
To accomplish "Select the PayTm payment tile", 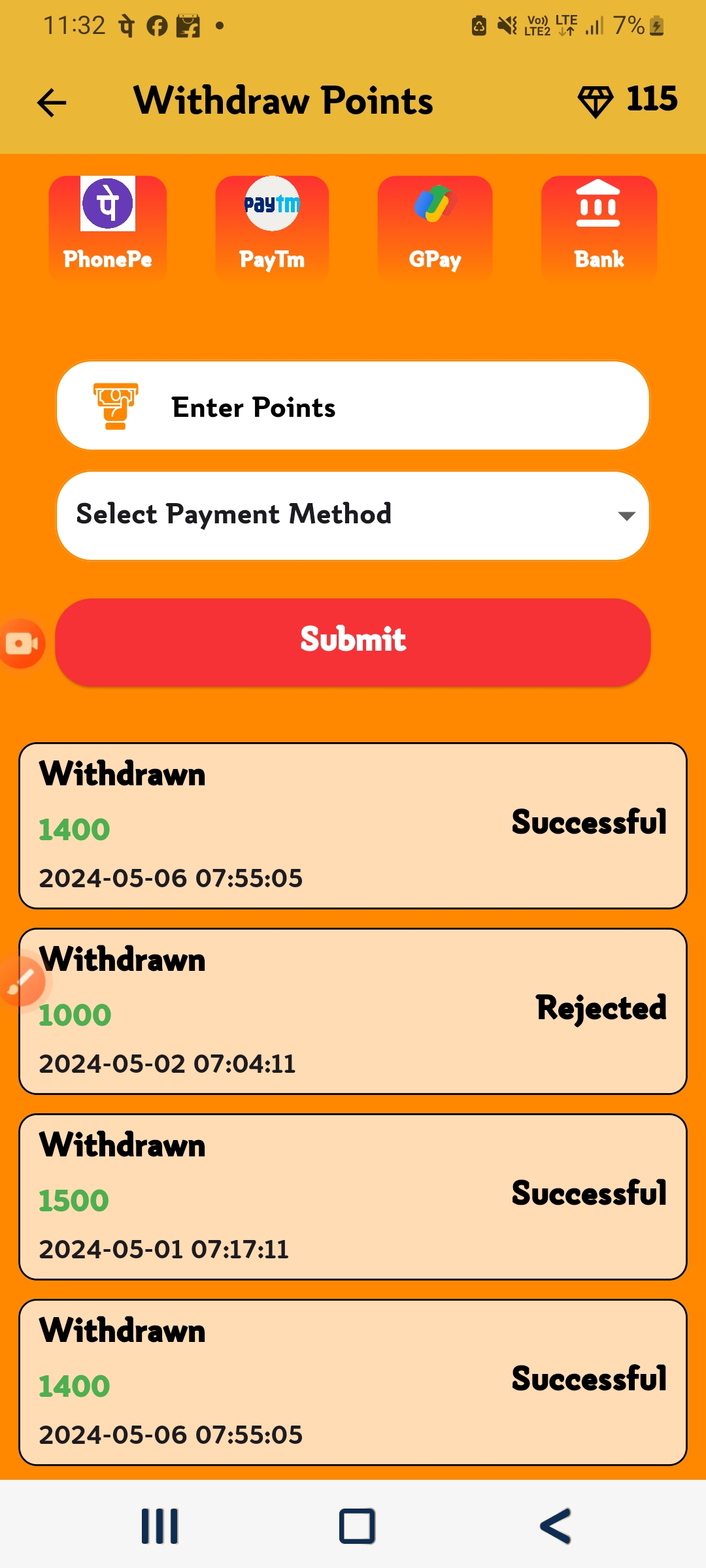I will click(x=272, y=227).
